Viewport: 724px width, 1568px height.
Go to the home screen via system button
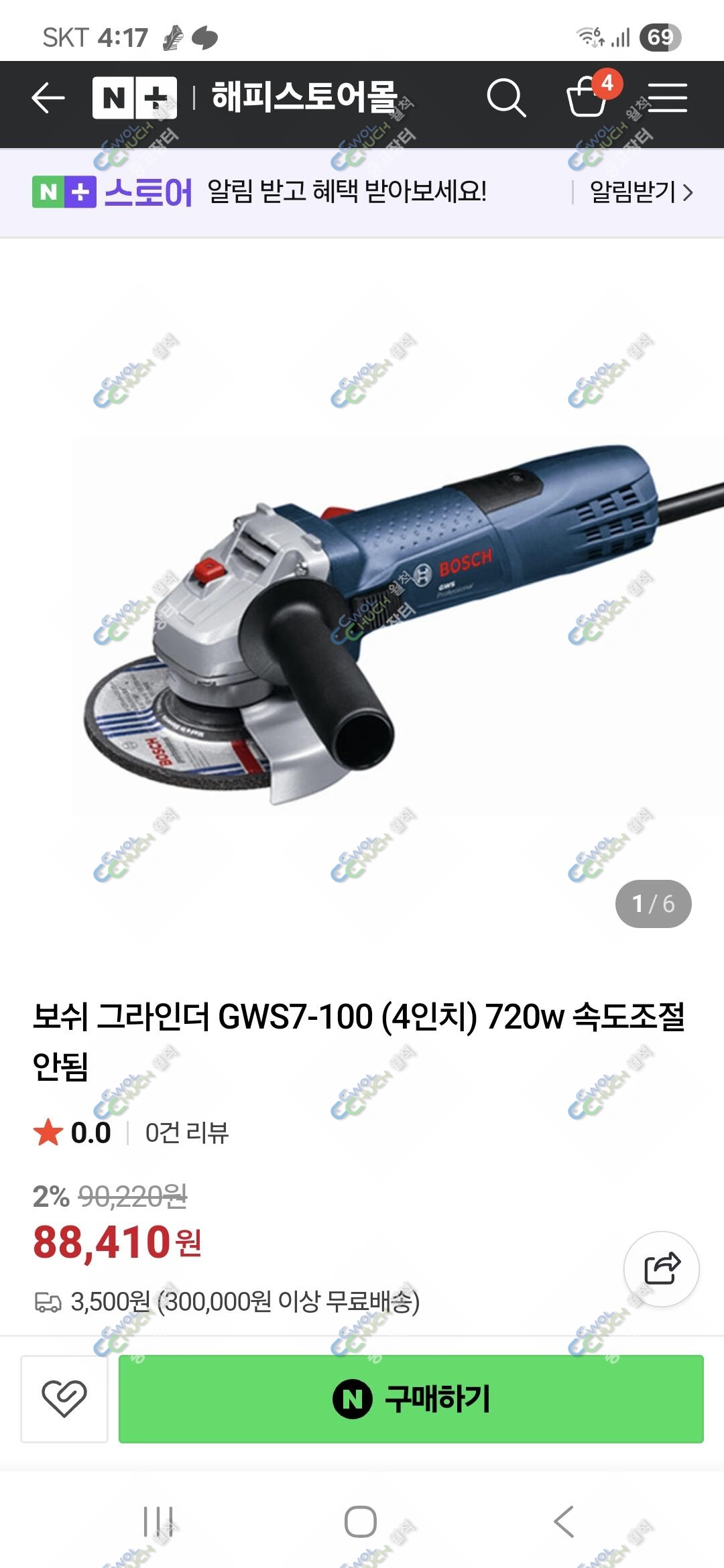click(361, 1521)
